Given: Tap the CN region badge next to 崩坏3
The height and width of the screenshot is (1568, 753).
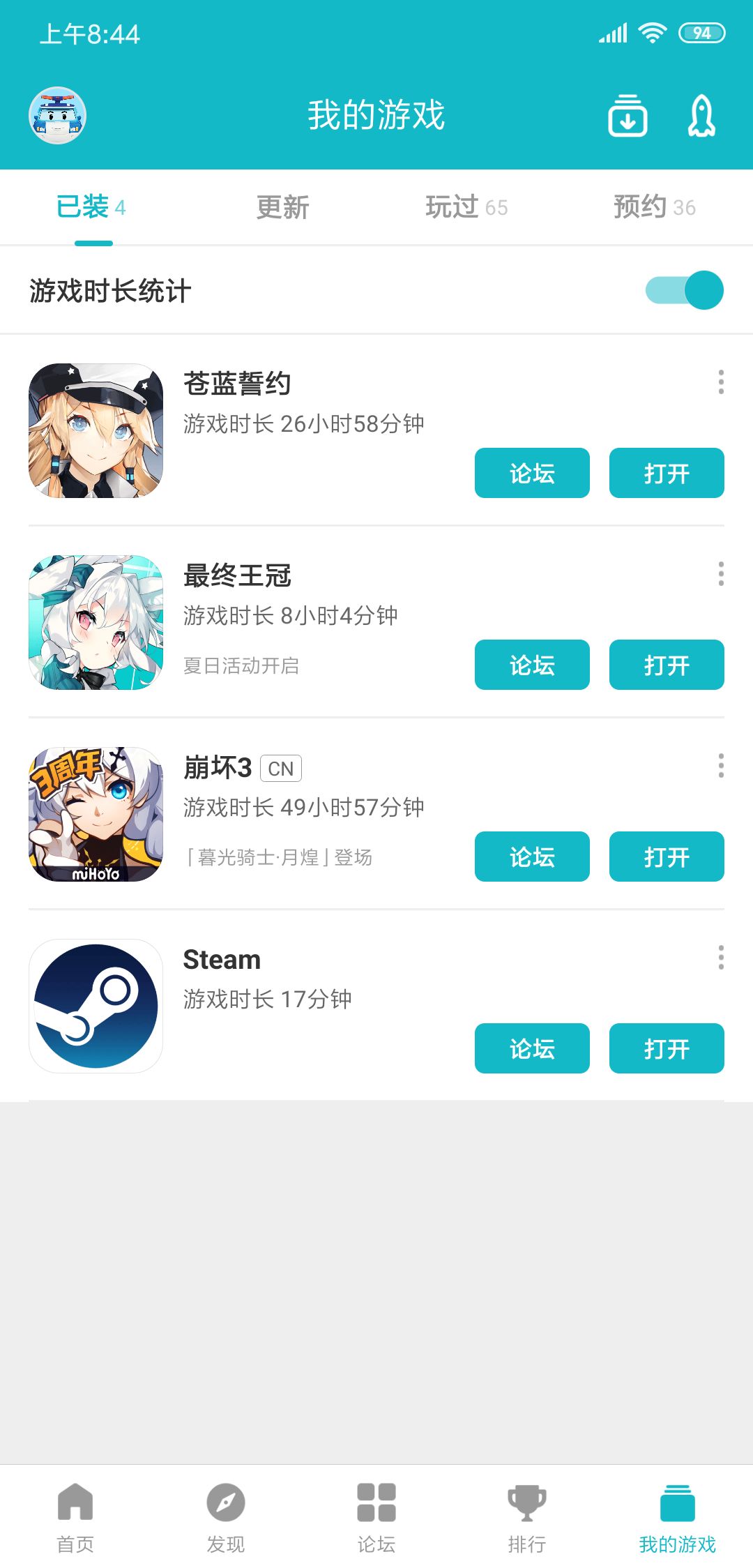Looking at the screenshot, I should click(281, 768).
